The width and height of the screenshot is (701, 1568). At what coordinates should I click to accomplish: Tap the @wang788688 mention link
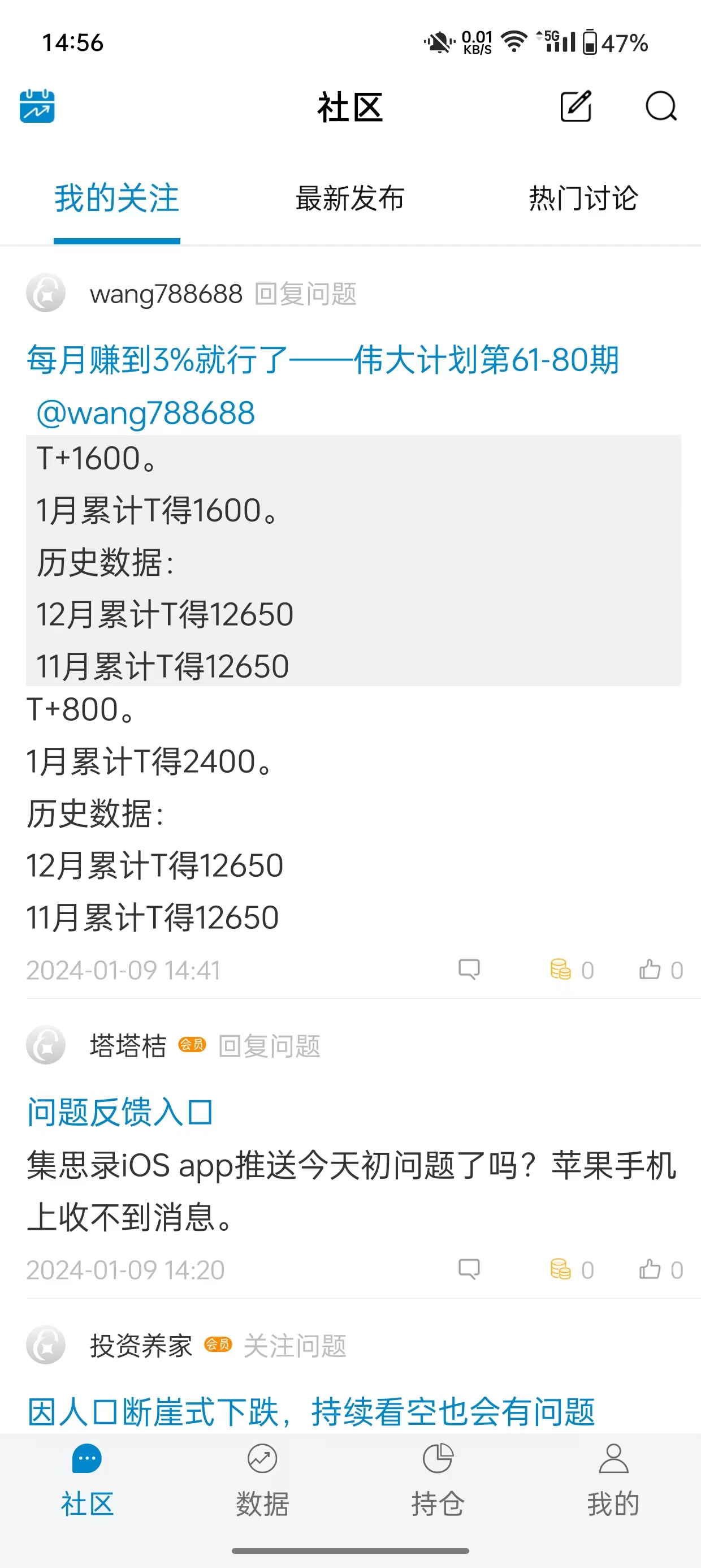145,413
